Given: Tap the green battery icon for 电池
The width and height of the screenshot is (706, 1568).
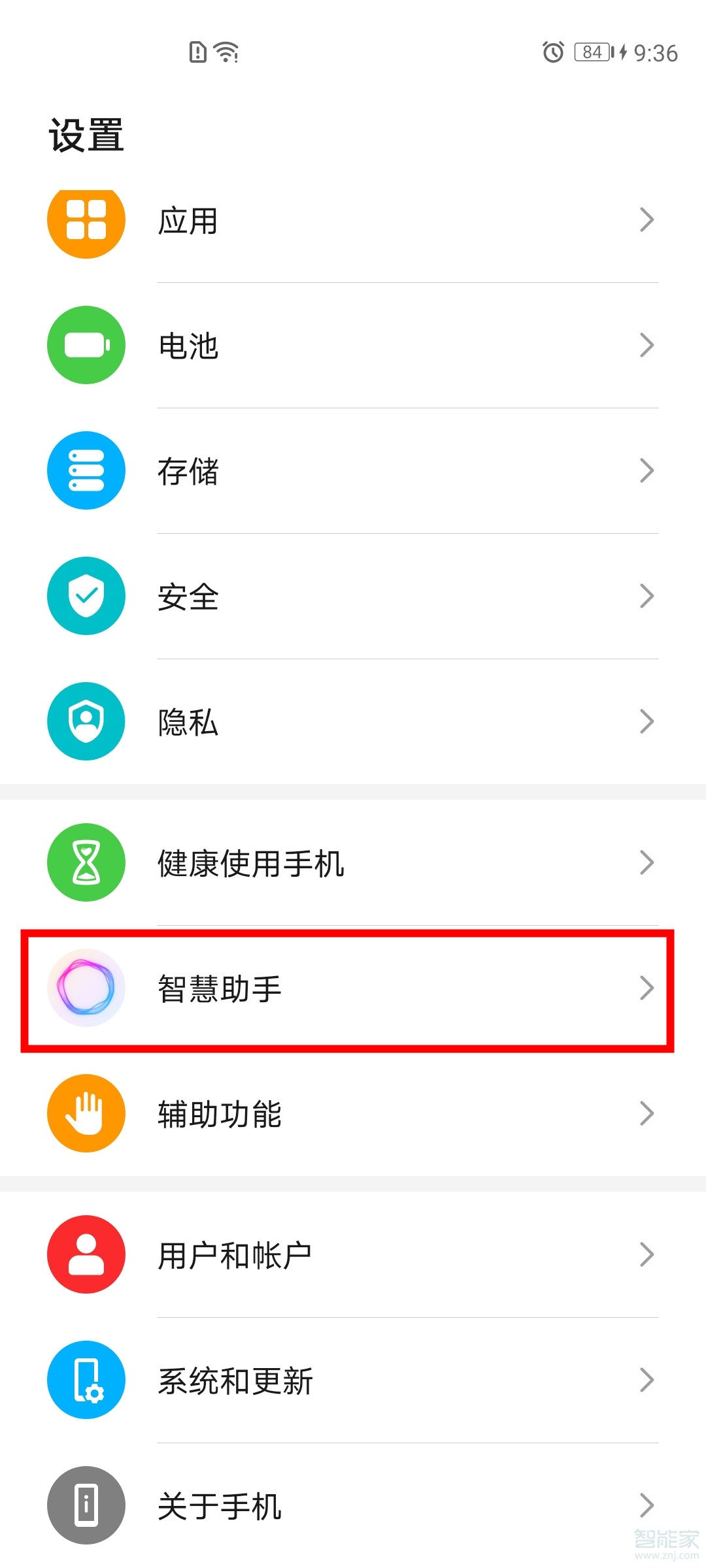Looking at the screenshot, I should pos(86,346).
